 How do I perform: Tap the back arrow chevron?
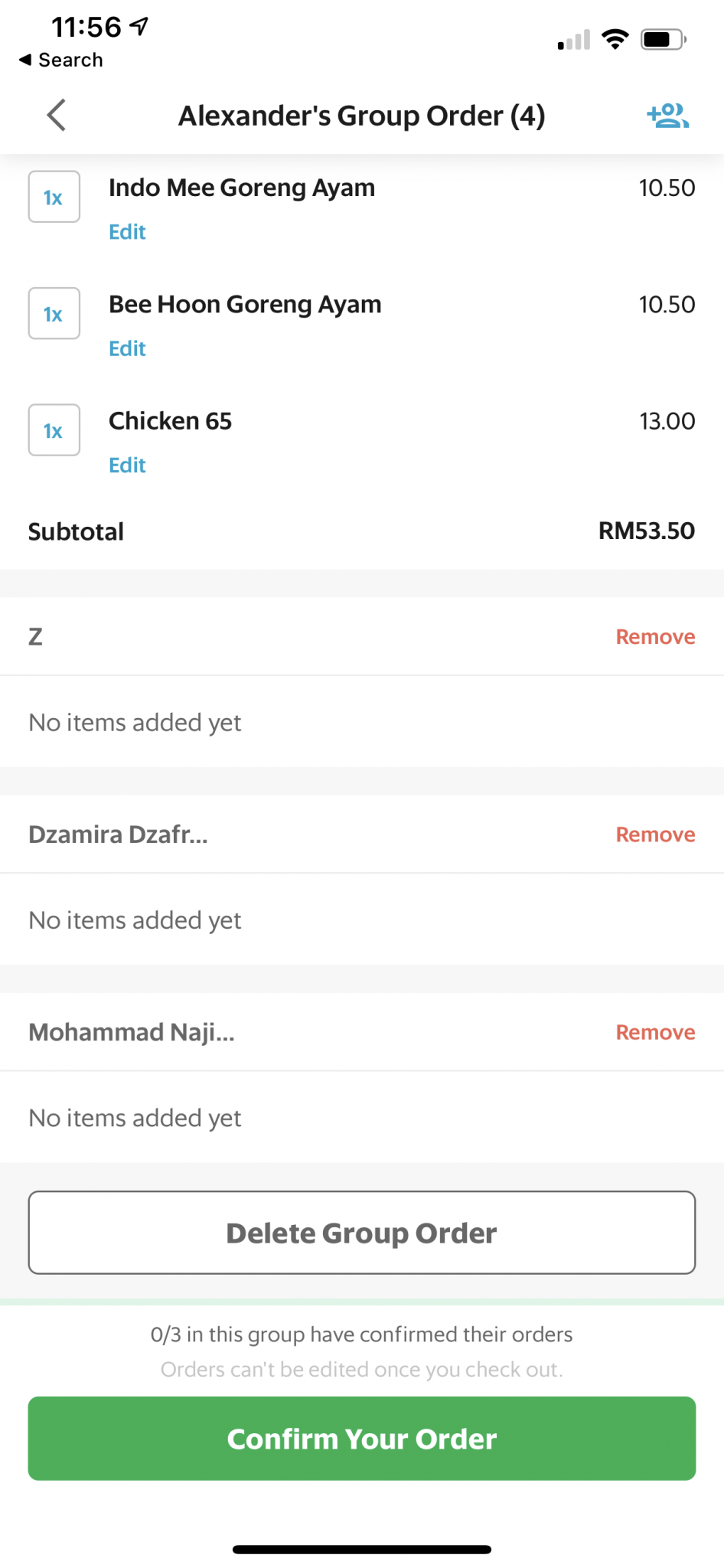click(x=55, y=115)
